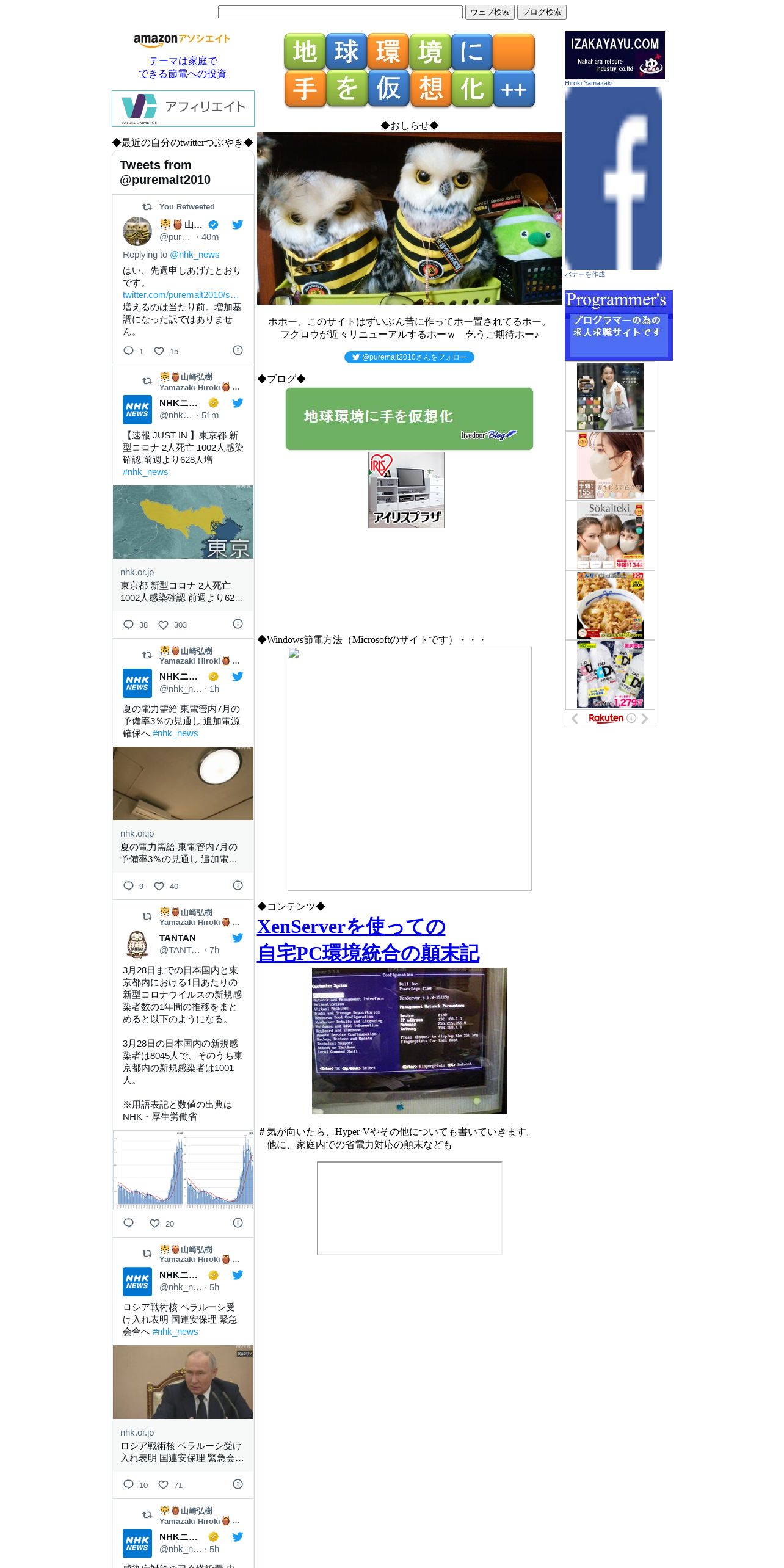Open the Programmer's job site banner
Viewport: 784px width, 1568px height.
click(619, 325)
